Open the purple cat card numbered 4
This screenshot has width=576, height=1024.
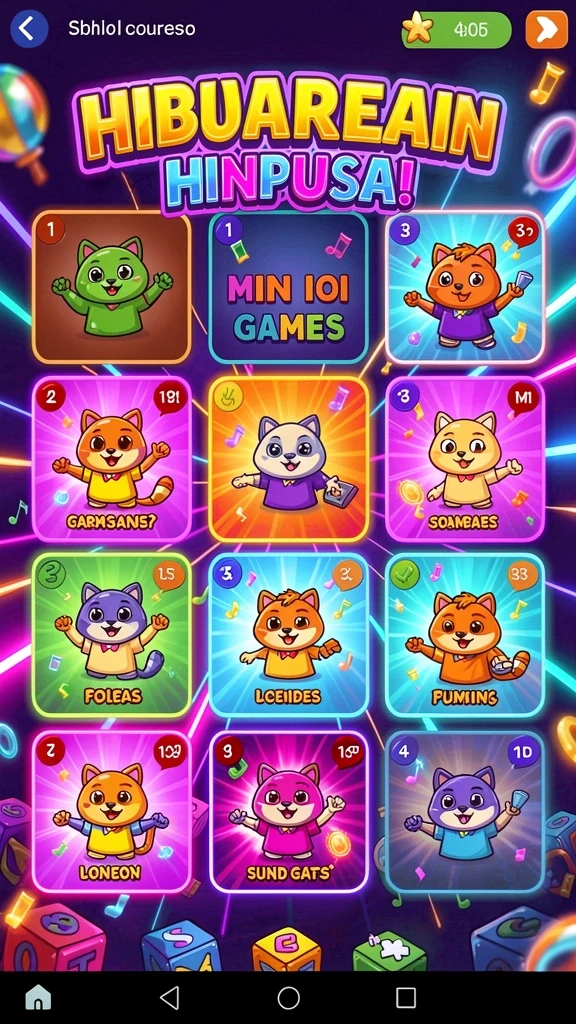(x=465, y=812)
